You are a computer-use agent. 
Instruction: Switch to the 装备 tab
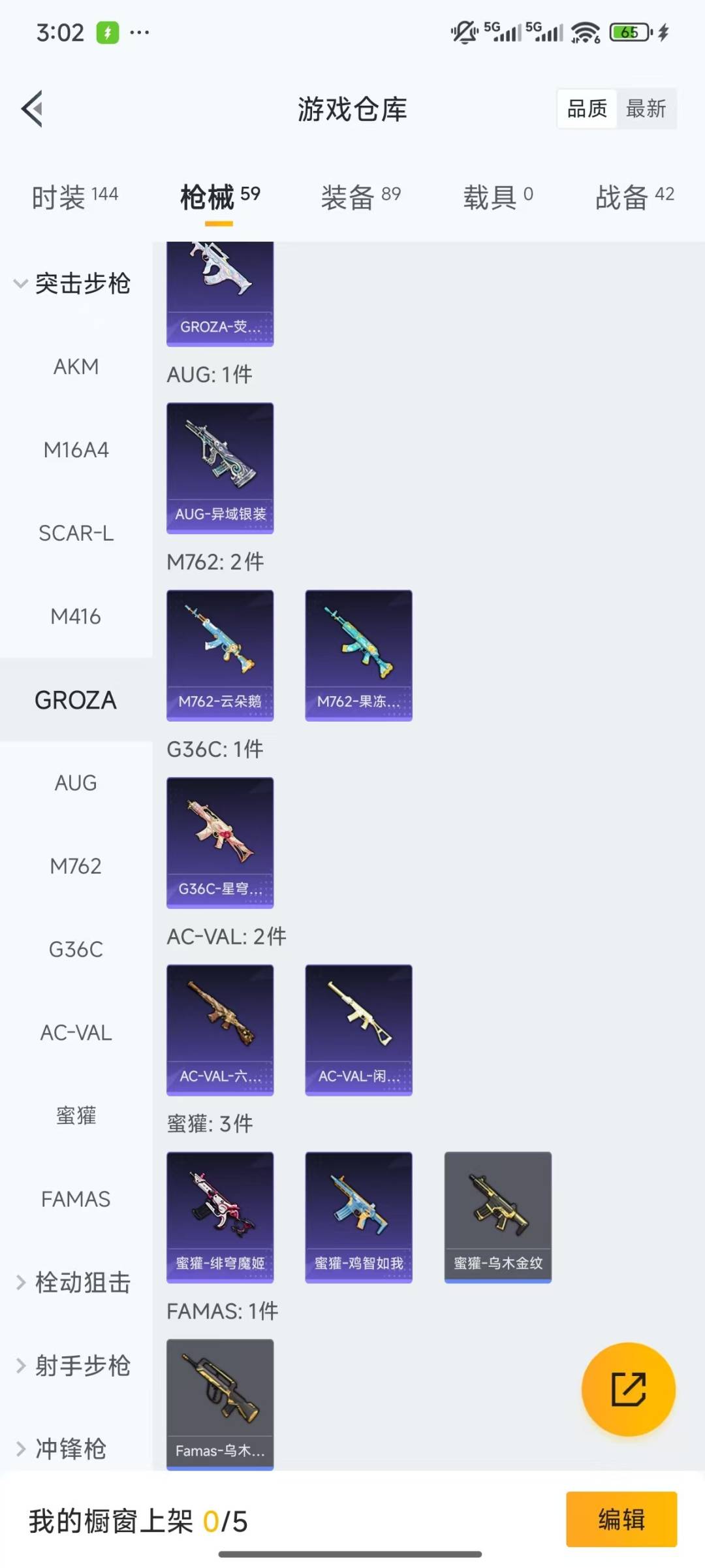pos(360,196)
